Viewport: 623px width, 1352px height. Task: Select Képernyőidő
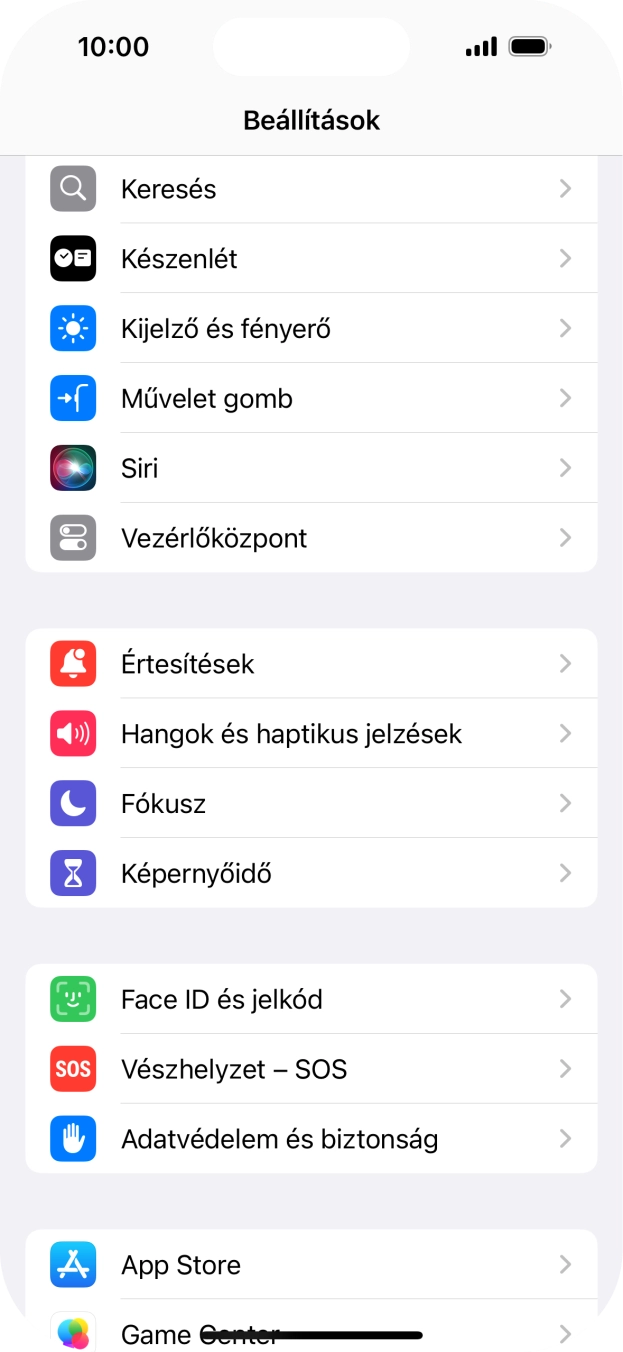pyautogui.click(x=310, y=874)
